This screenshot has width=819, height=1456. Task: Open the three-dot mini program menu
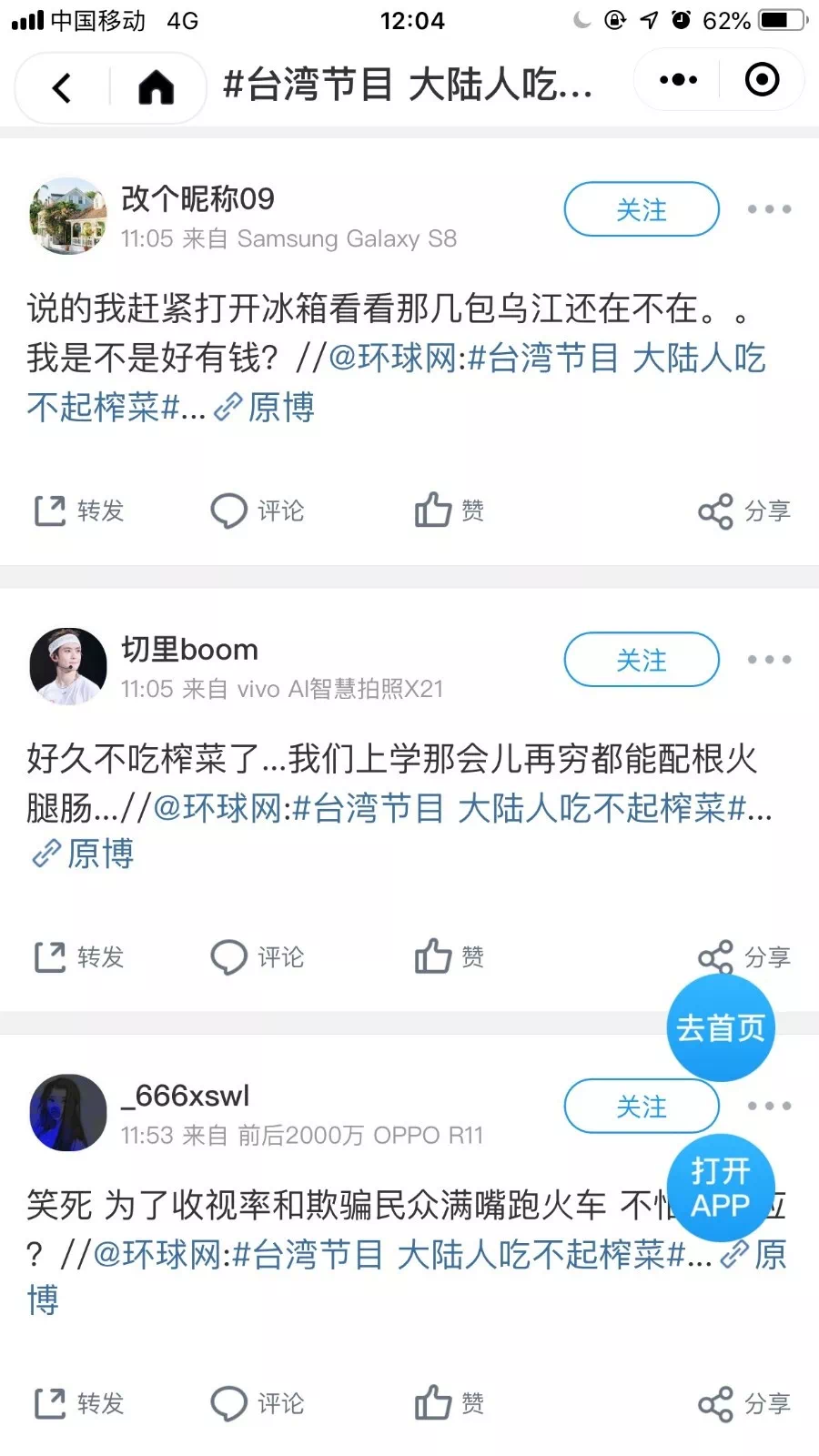coord(678,80)
